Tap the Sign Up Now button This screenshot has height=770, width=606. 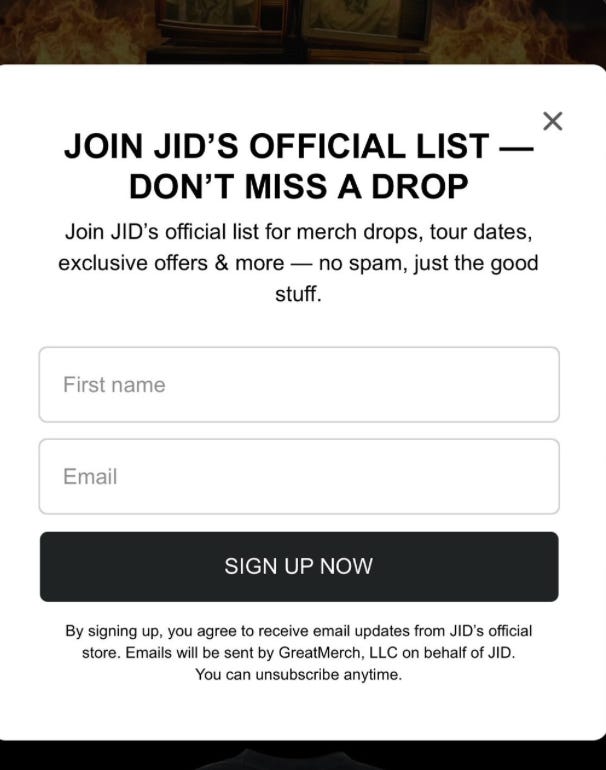pyautogui.click(x=299, y=566)
